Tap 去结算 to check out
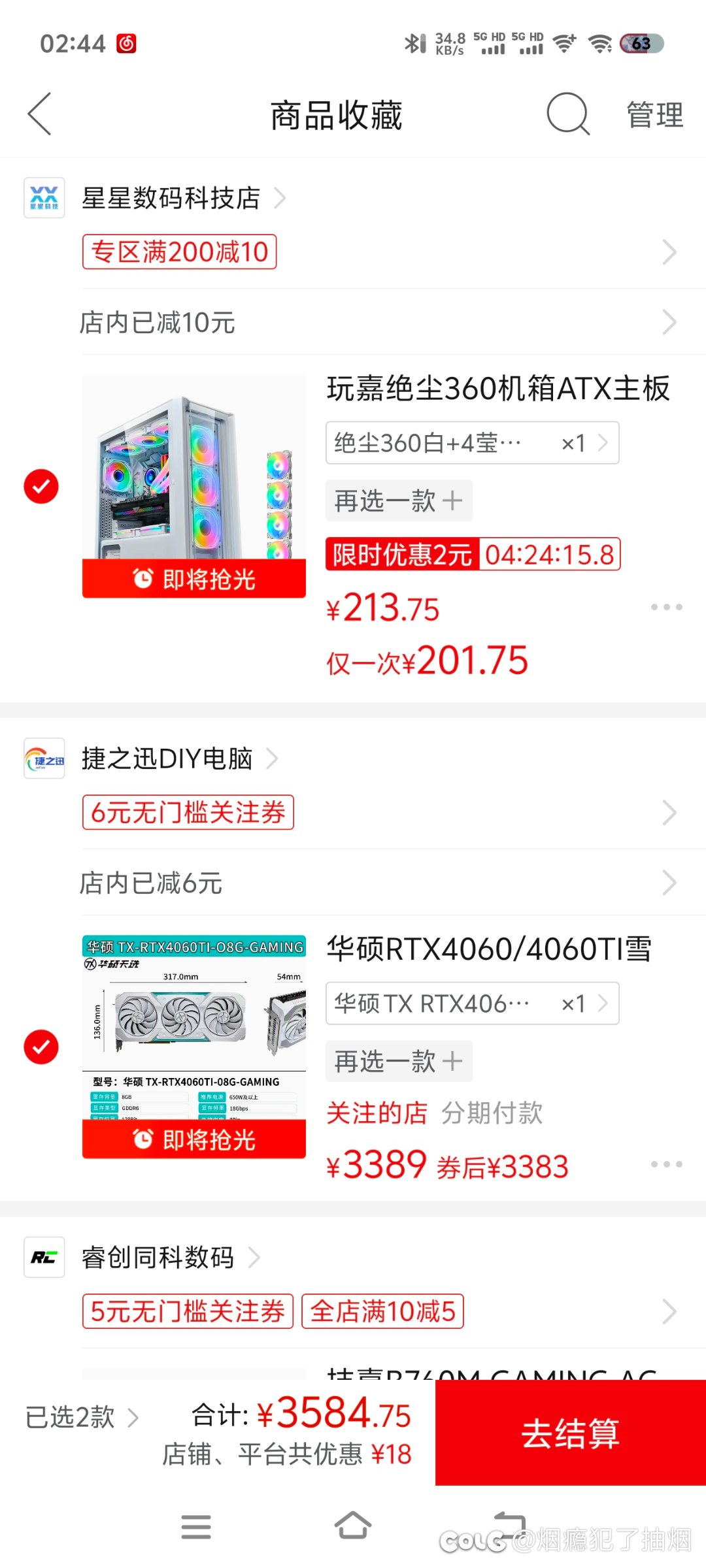 pos(571,1433)
